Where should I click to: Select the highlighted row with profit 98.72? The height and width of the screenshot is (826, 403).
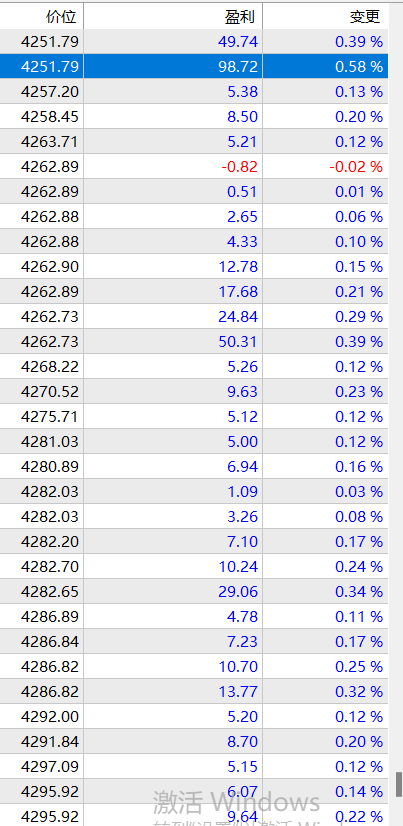[x=194, y=66]
